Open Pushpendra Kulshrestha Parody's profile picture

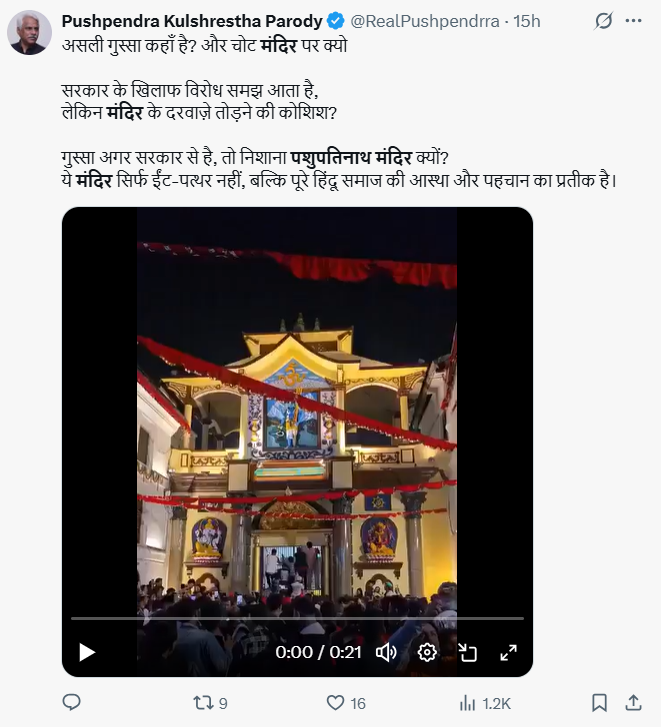point(29,34)
